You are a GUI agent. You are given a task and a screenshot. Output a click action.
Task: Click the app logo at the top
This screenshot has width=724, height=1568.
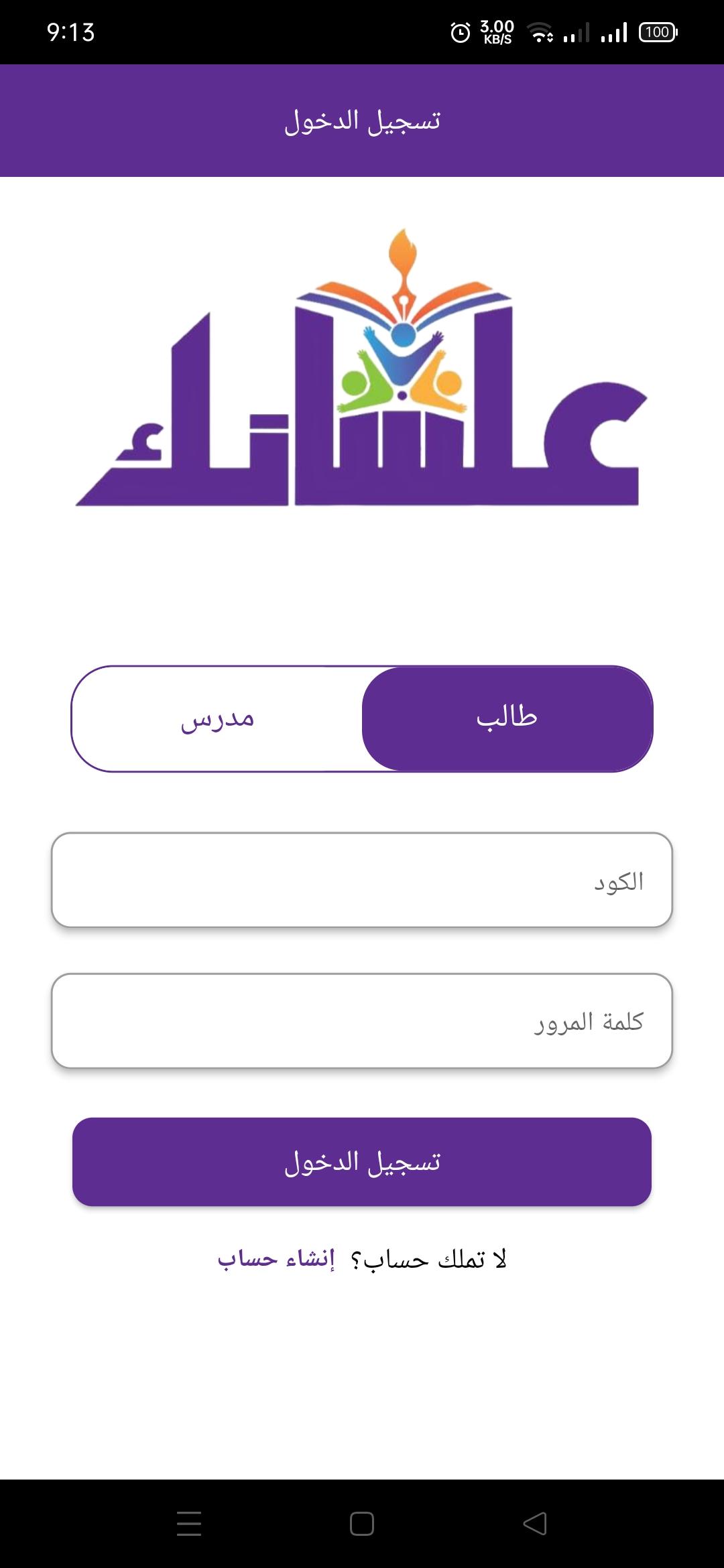pos(362,369)
